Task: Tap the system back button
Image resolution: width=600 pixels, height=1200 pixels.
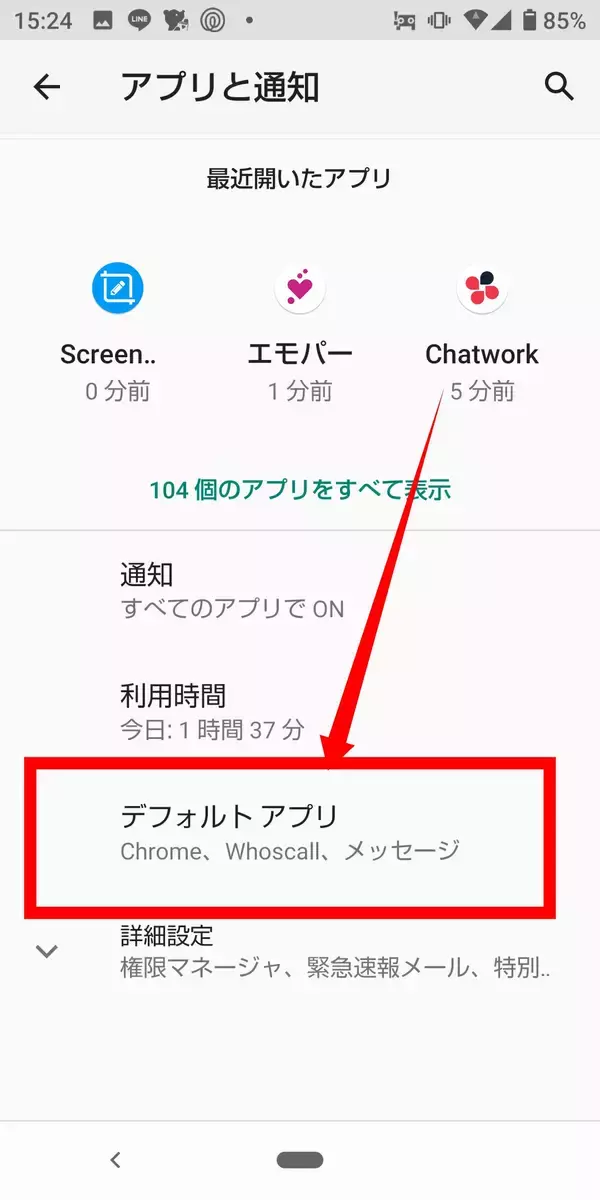Action: click(116, 1160)
